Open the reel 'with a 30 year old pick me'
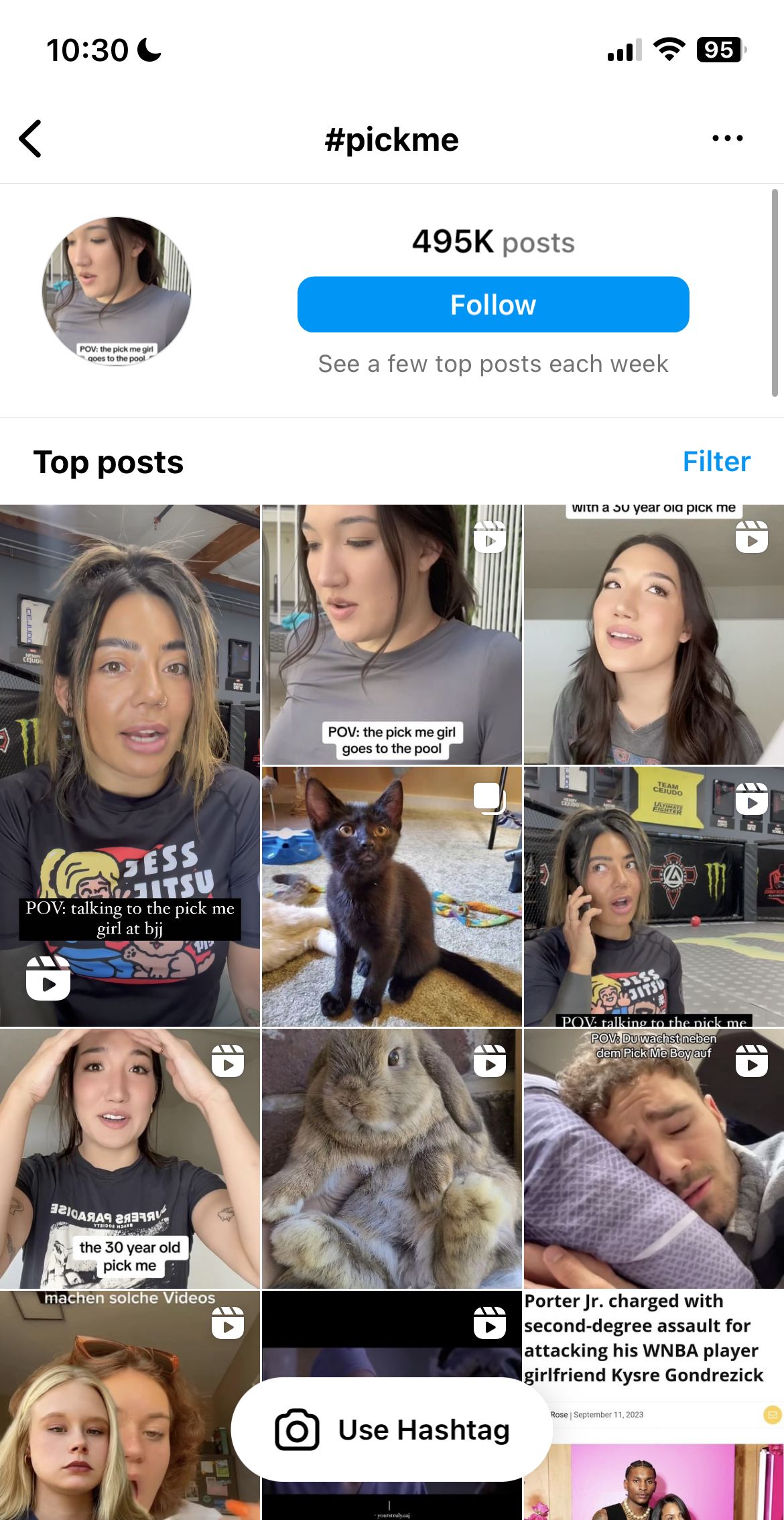This screenshot has height=1520, width=784. click(x=653, y=634)
